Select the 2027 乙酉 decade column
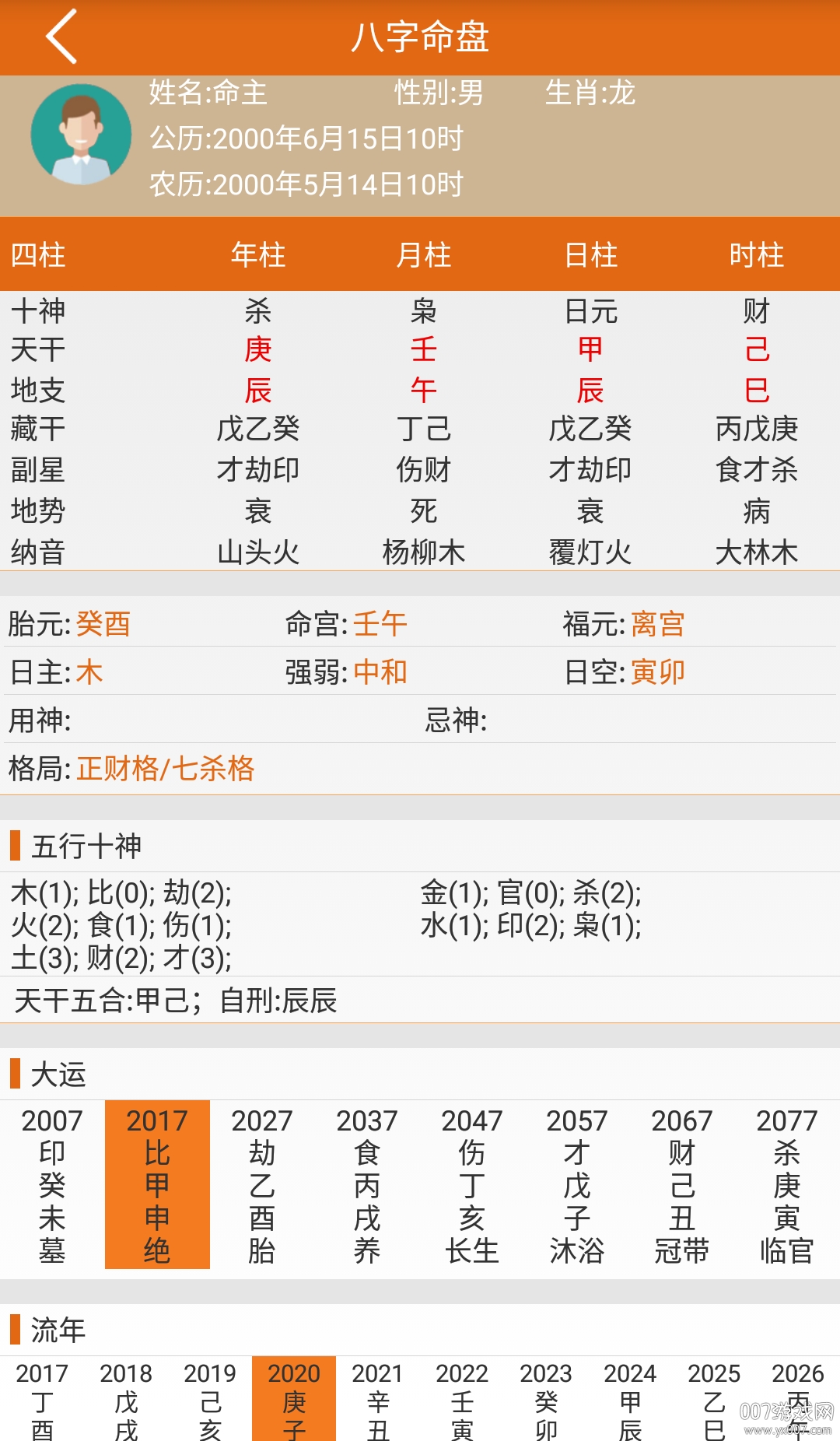Image resolution: width=840 pixels, height=1441 pixels. [x=262, y=1184]
